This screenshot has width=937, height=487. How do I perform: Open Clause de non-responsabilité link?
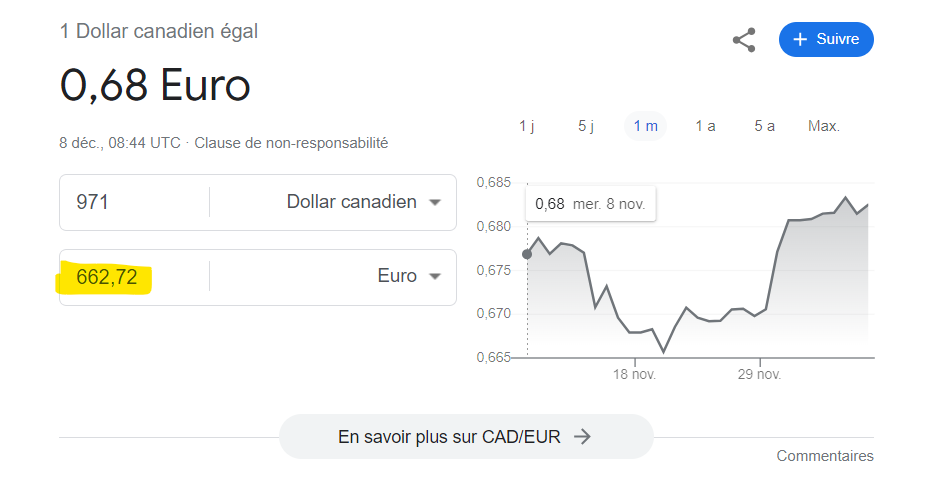pyautogui.click(x=291, y=143)
